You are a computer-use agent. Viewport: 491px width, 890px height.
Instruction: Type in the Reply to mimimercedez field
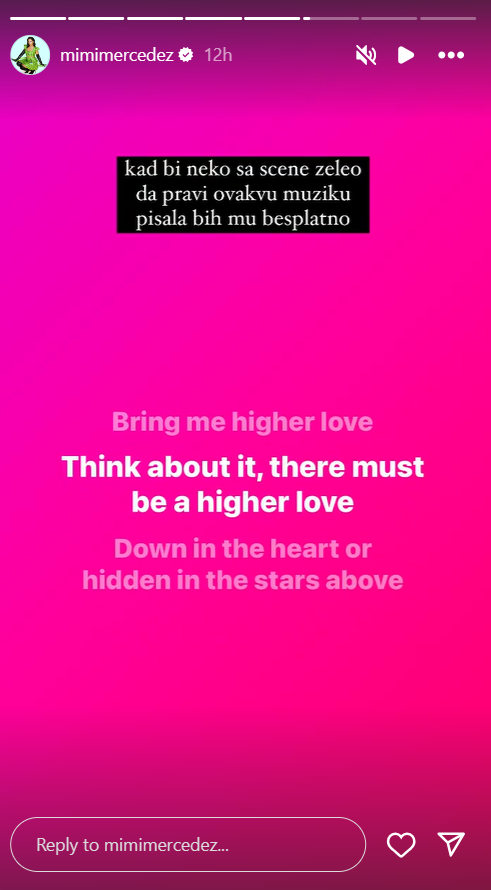[188, 845]
